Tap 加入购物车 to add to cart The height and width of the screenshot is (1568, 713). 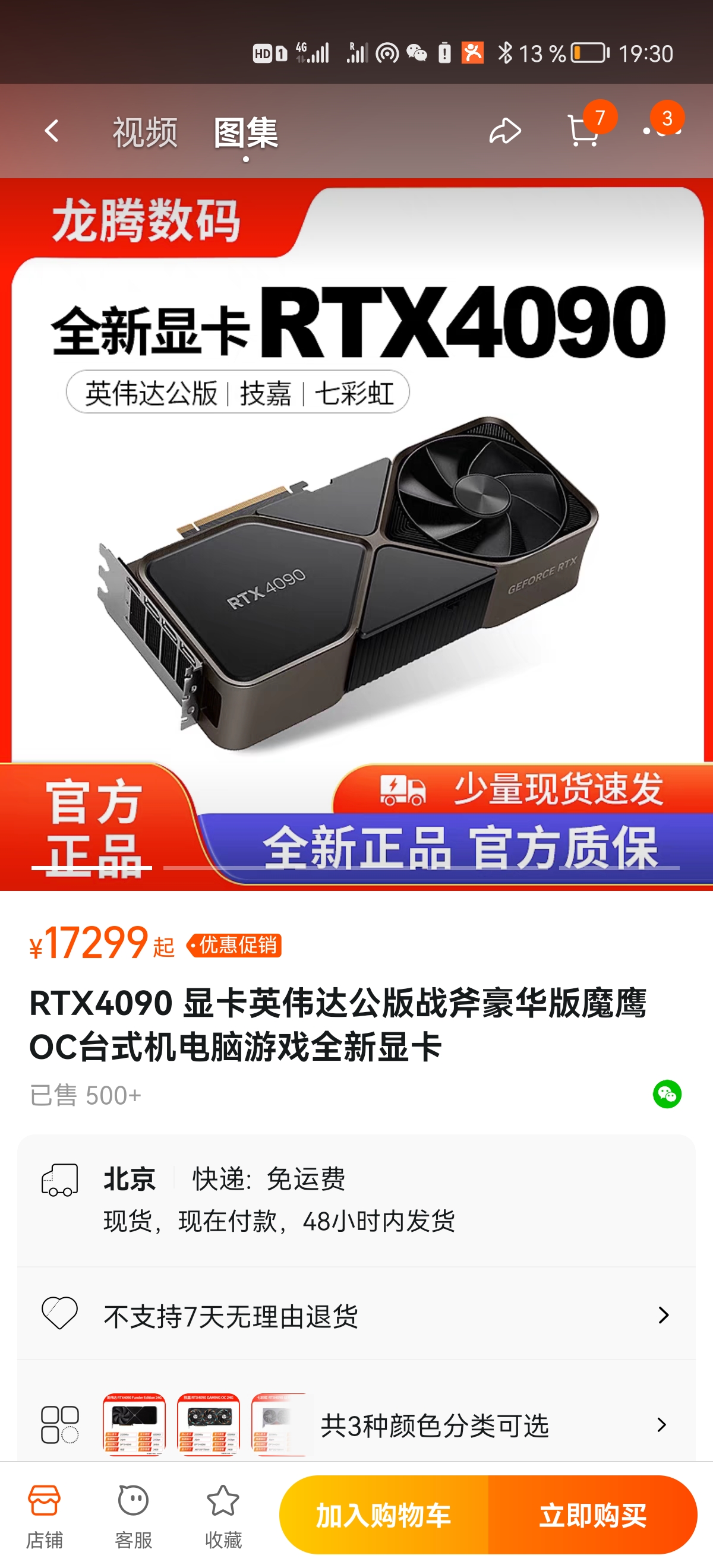pyautogui.click(x=384, y=1515)
